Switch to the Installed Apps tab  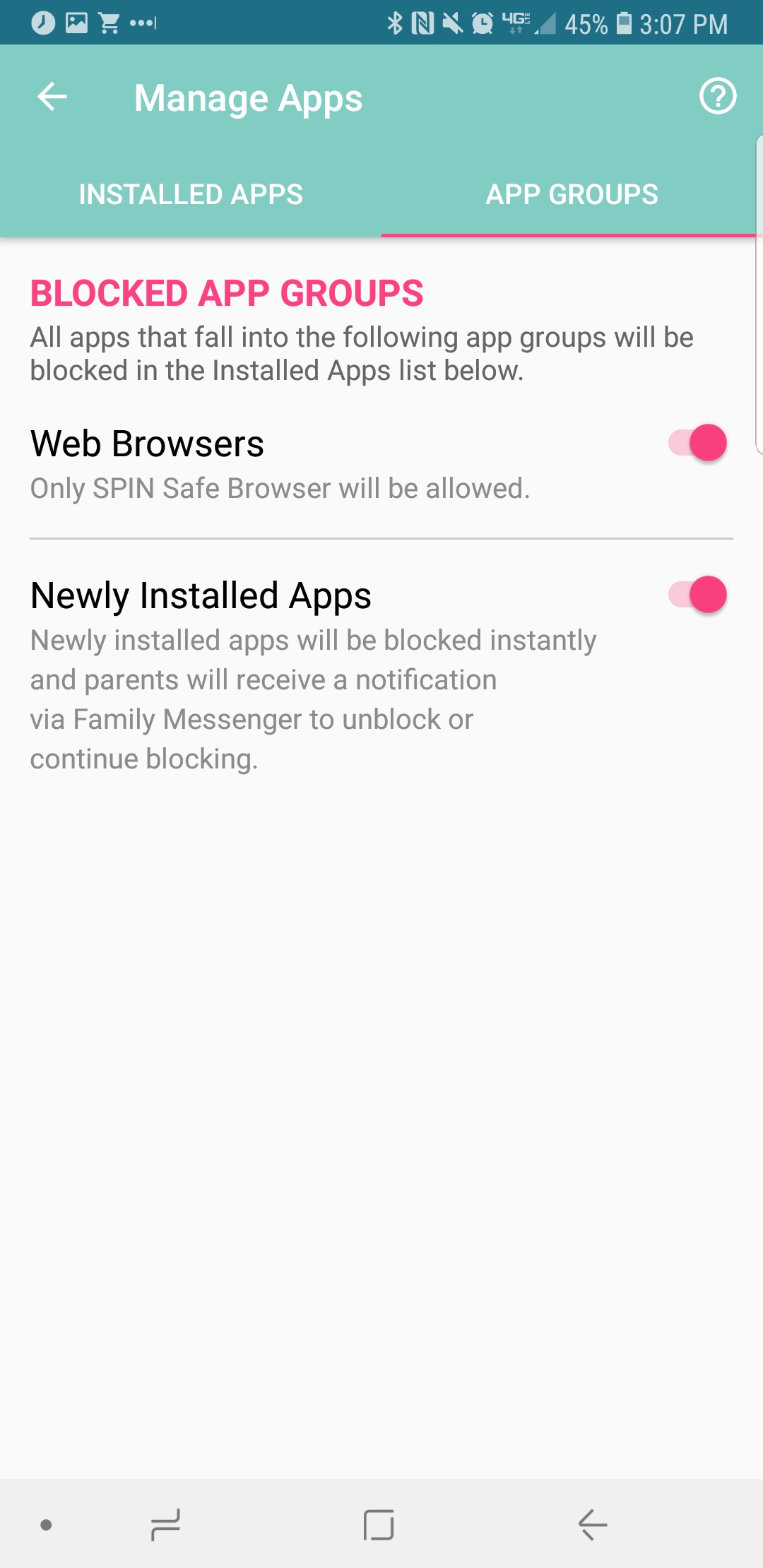coord(191,194)
